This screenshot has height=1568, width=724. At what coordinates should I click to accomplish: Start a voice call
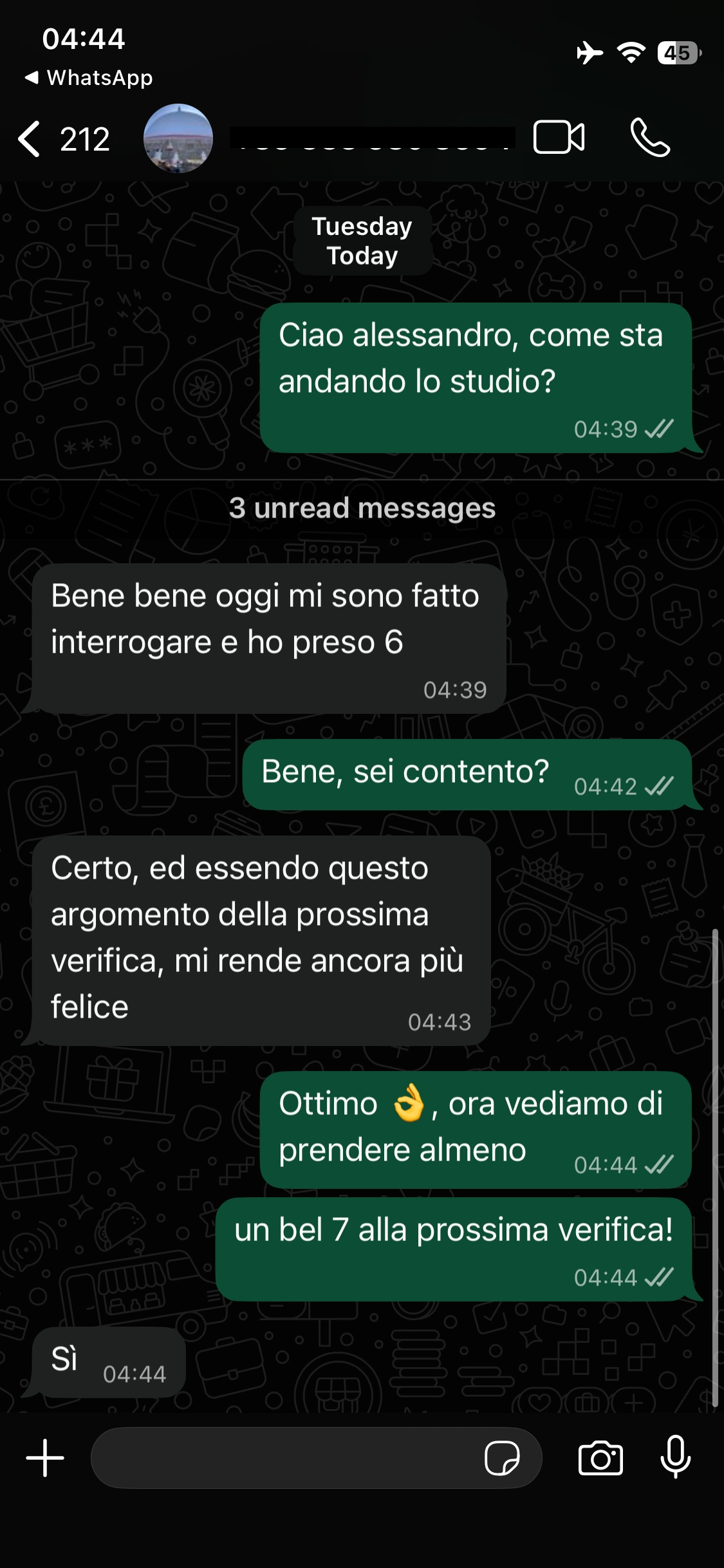pos(650,138)
